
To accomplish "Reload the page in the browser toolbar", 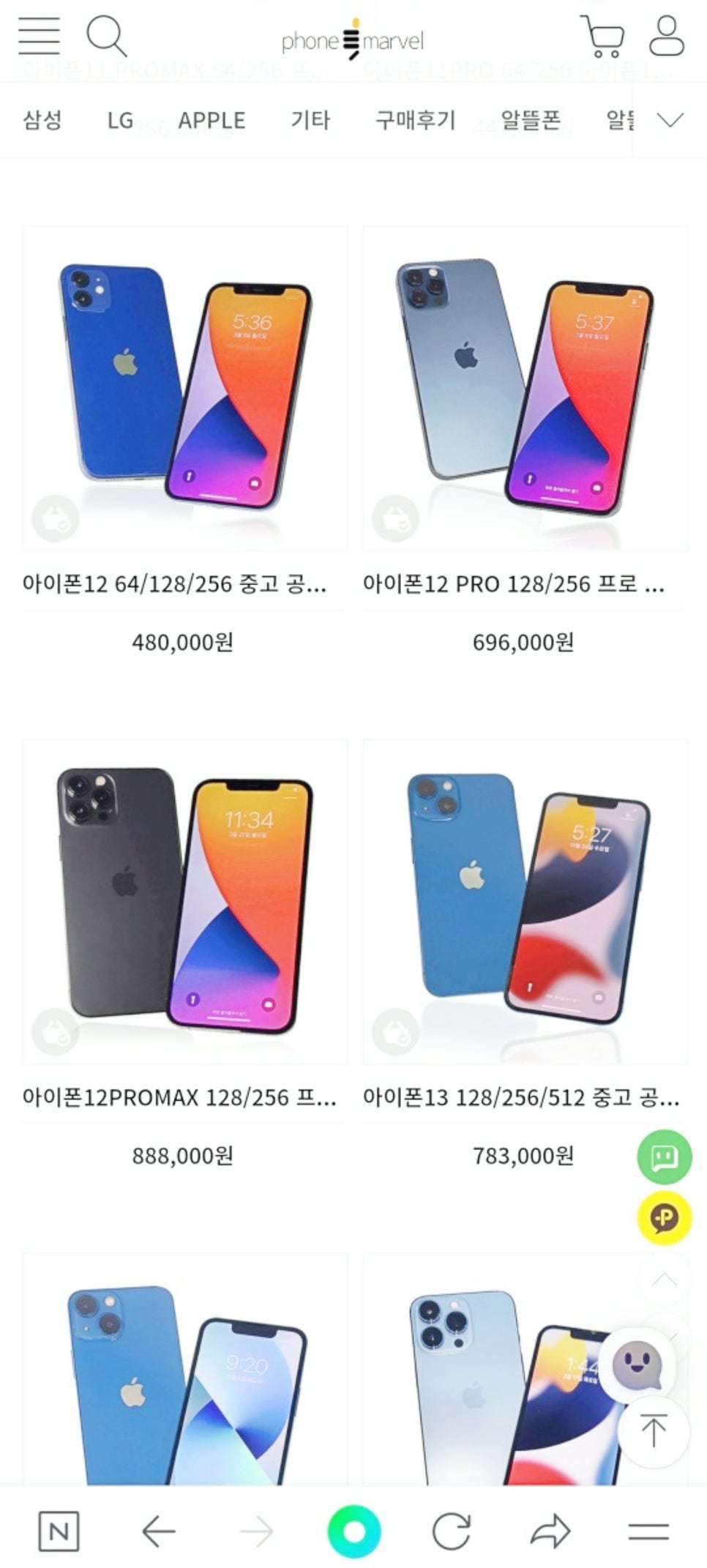I will [x=452, y=1531].
